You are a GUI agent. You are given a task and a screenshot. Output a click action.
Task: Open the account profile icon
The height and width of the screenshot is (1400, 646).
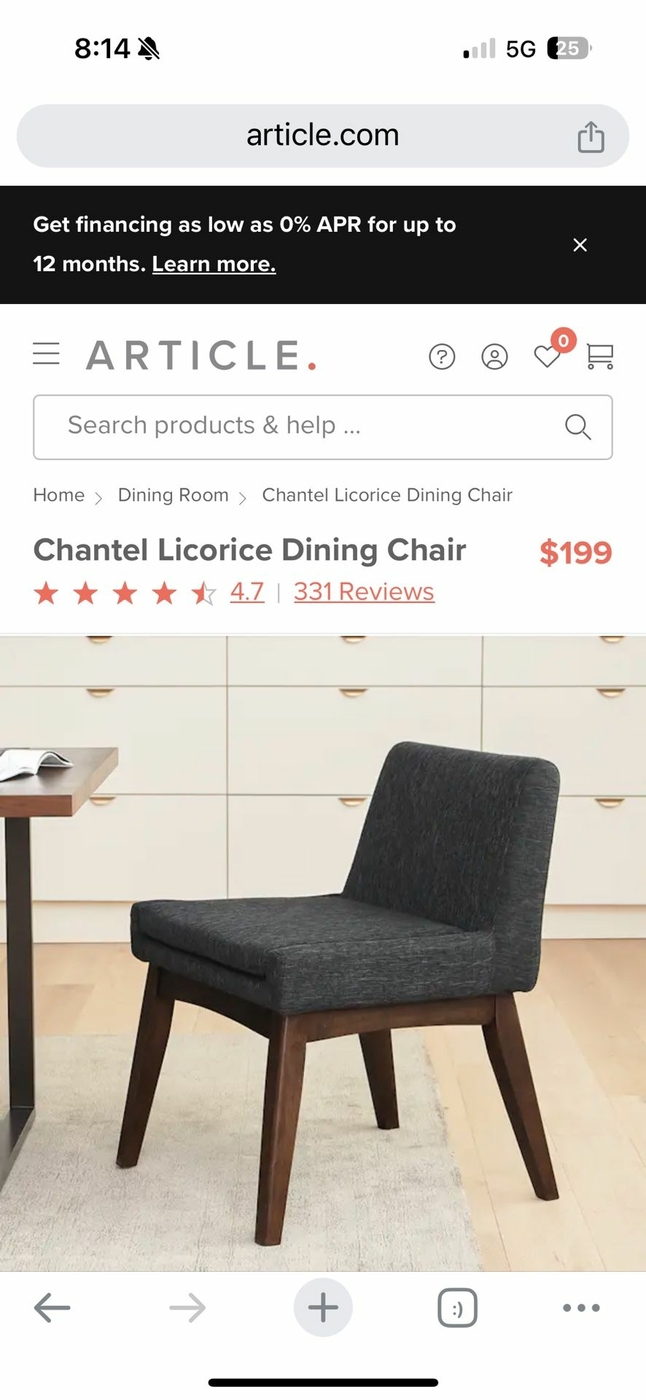point(494,357)
